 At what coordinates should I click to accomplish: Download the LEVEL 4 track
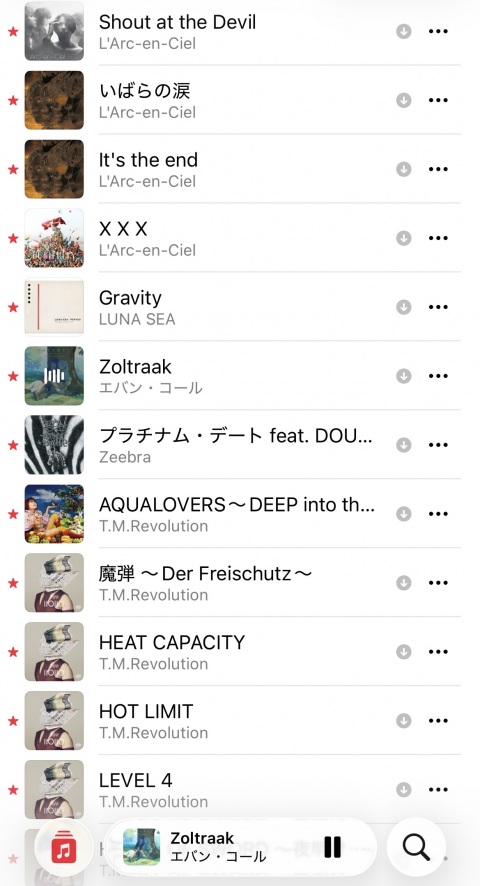[404, 790]
